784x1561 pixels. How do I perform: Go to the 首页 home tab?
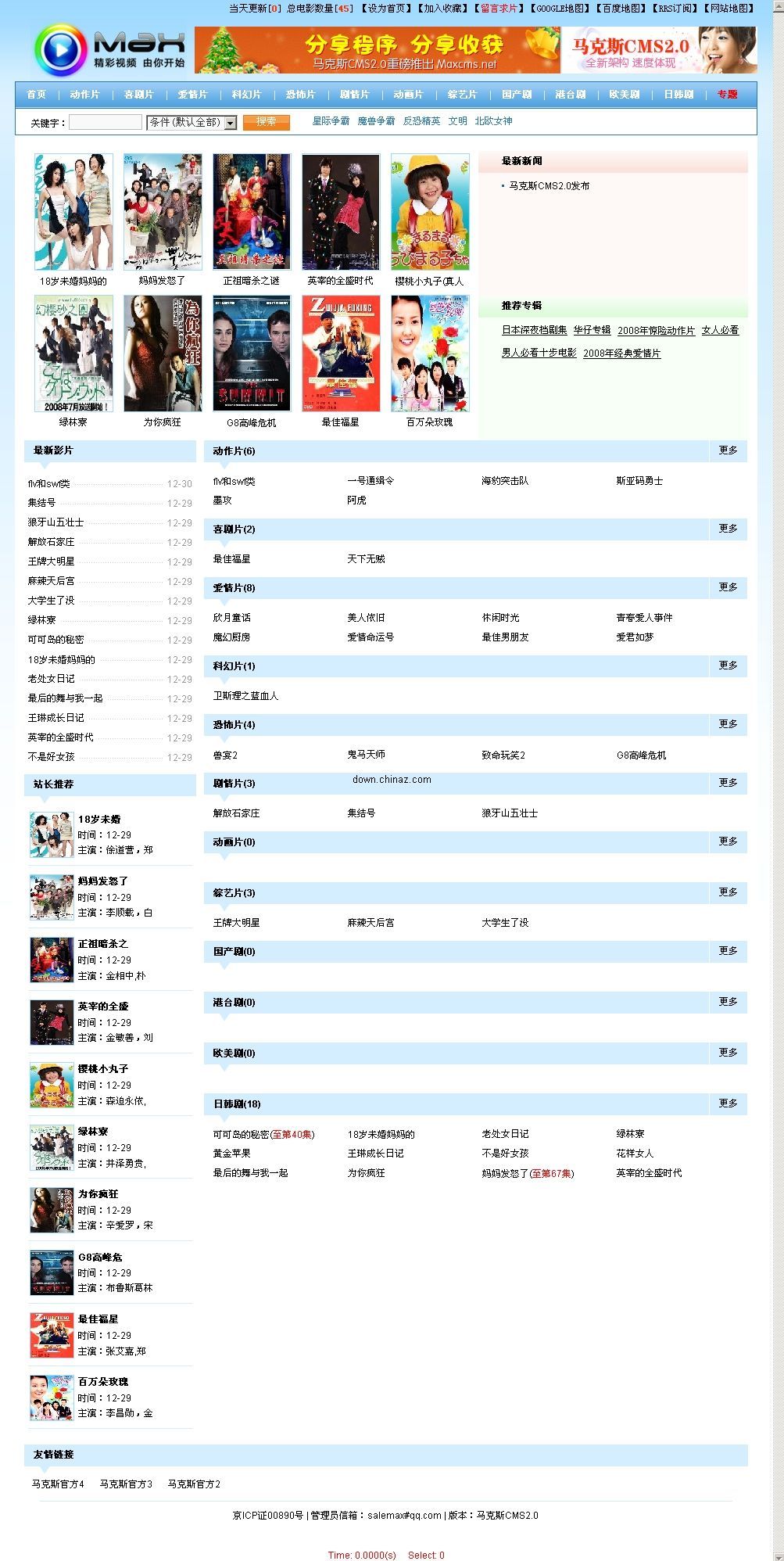click(x=36, y=95)
